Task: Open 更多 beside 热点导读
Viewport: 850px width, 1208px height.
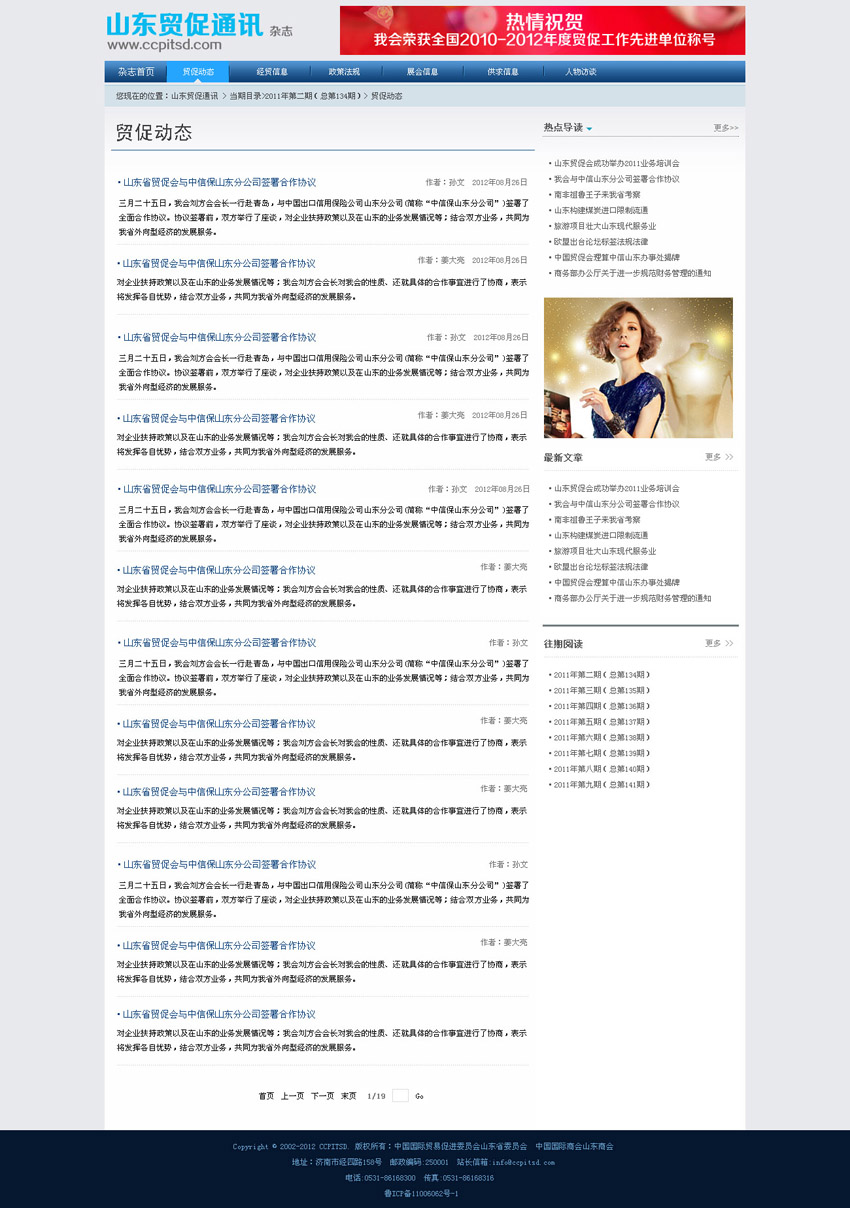Action: [x=726, y=128]
